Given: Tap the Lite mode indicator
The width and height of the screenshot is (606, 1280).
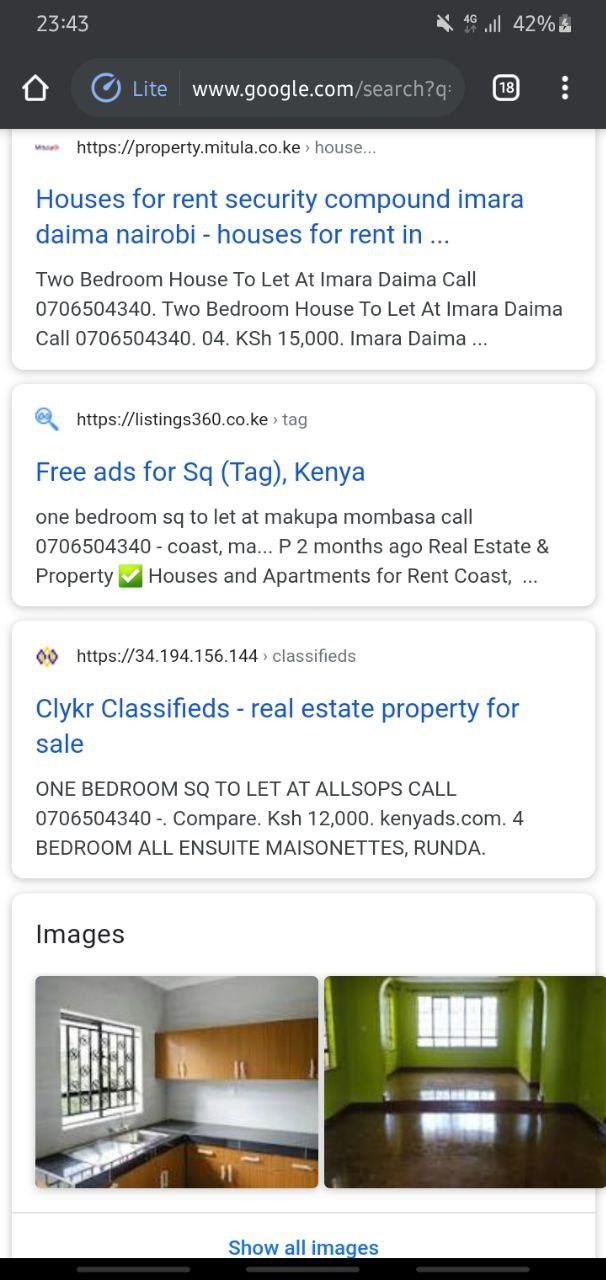Looking at the screenshot, I should coord(129,88).
